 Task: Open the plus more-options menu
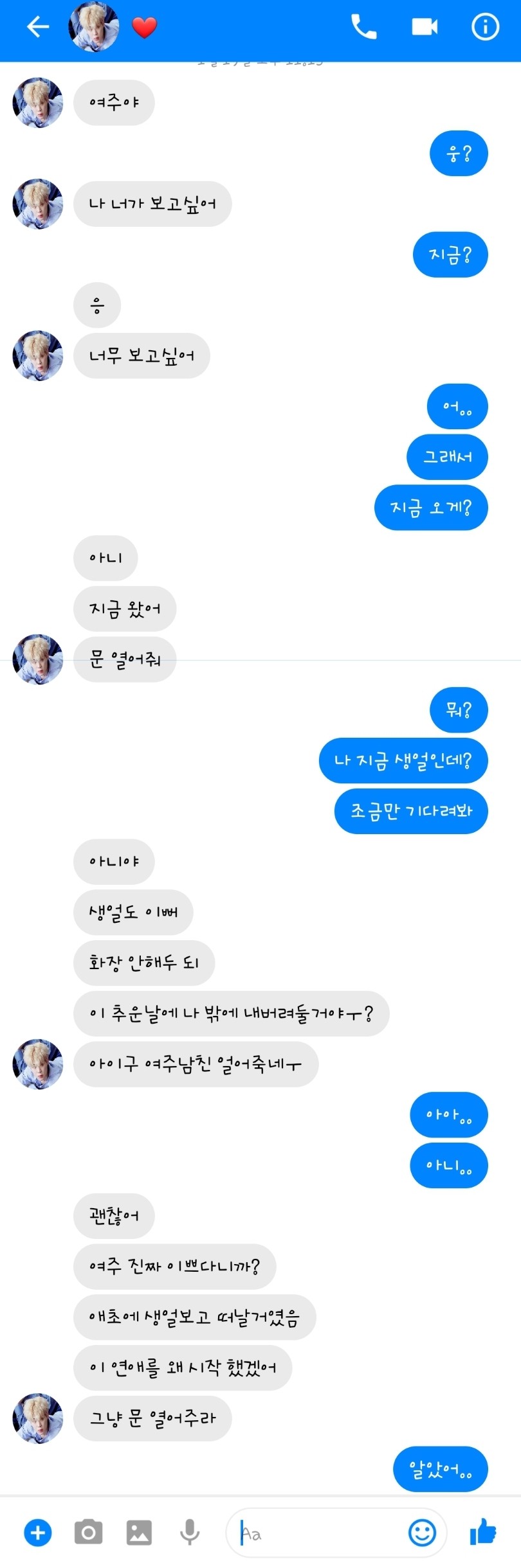pyautogui.click(x=38, y=1533)
